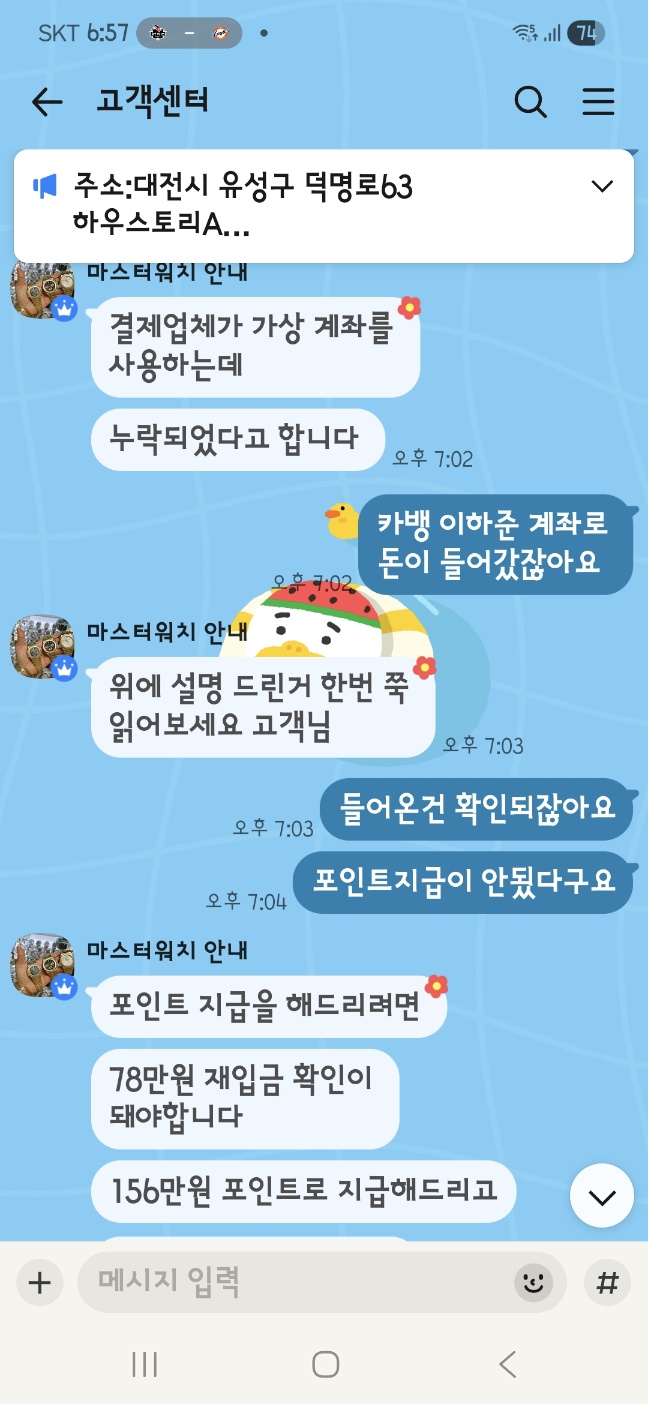Go to the system home screen
Screen dimensions: 648x1404
click(x=325, y=1364)
